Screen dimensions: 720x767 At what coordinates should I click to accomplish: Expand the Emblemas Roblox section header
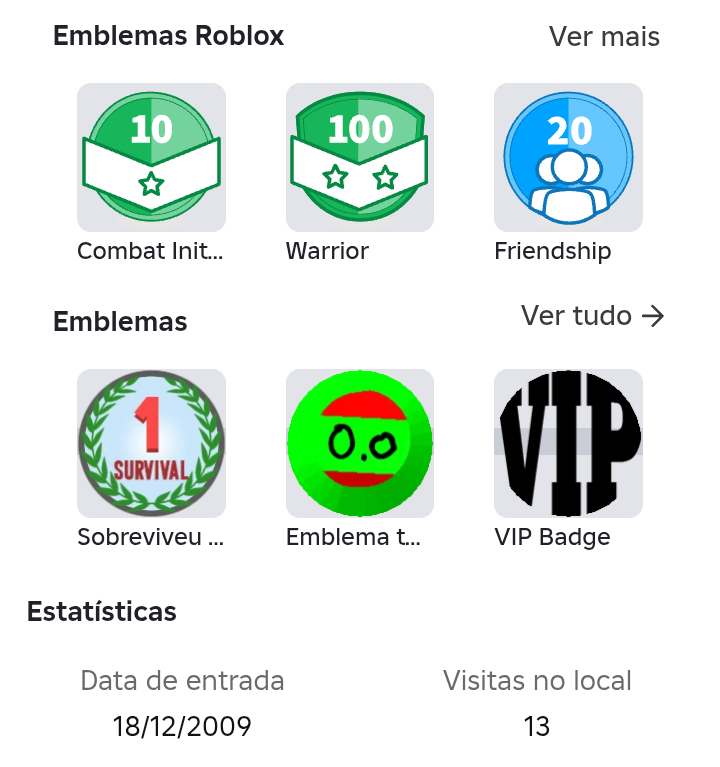tap(168, 36)
